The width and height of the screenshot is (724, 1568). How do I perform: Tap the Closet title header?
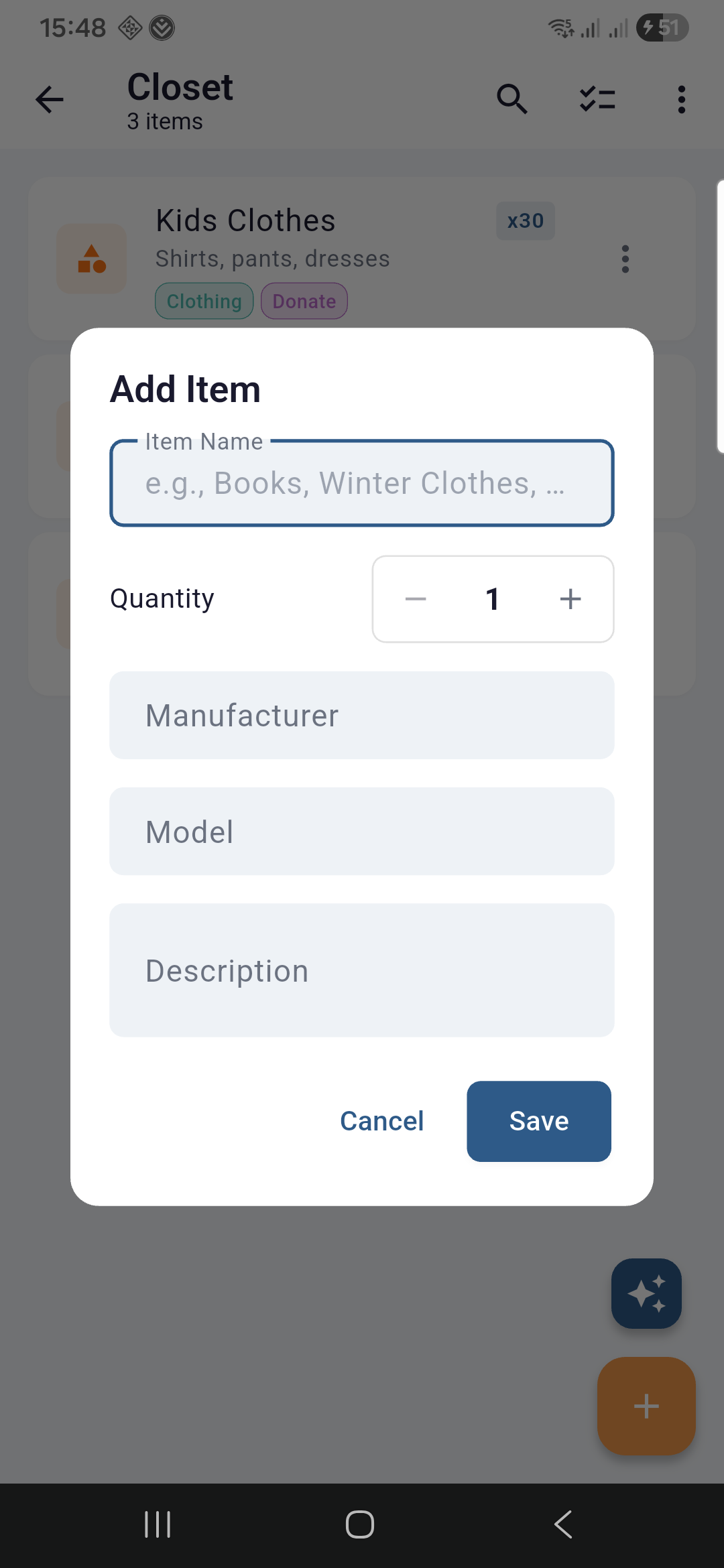click(179, 86)
